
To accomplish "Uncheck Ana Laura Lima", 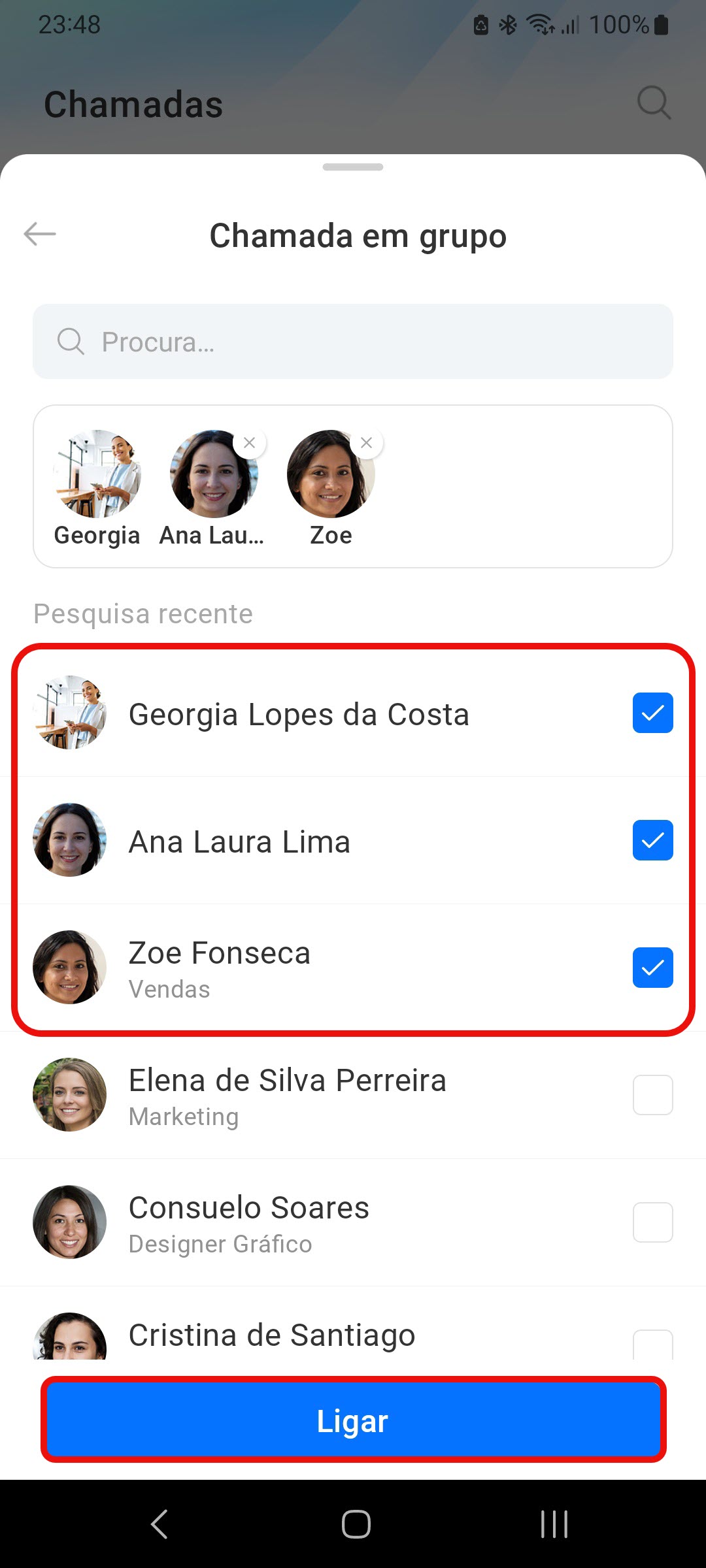I will click(652, 840).
